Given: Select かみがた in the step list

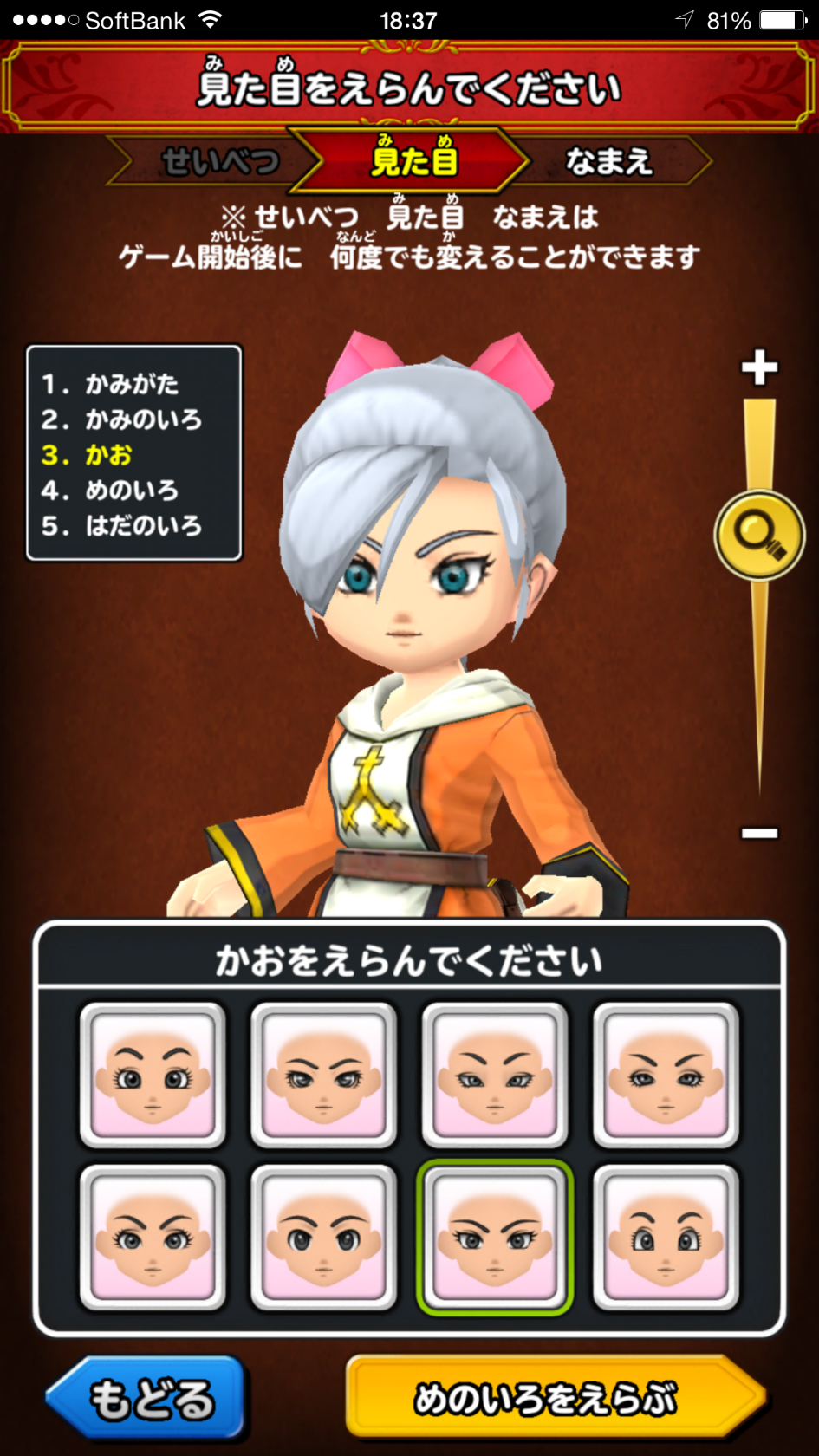Looking at the screenshot, I should 110,384.
